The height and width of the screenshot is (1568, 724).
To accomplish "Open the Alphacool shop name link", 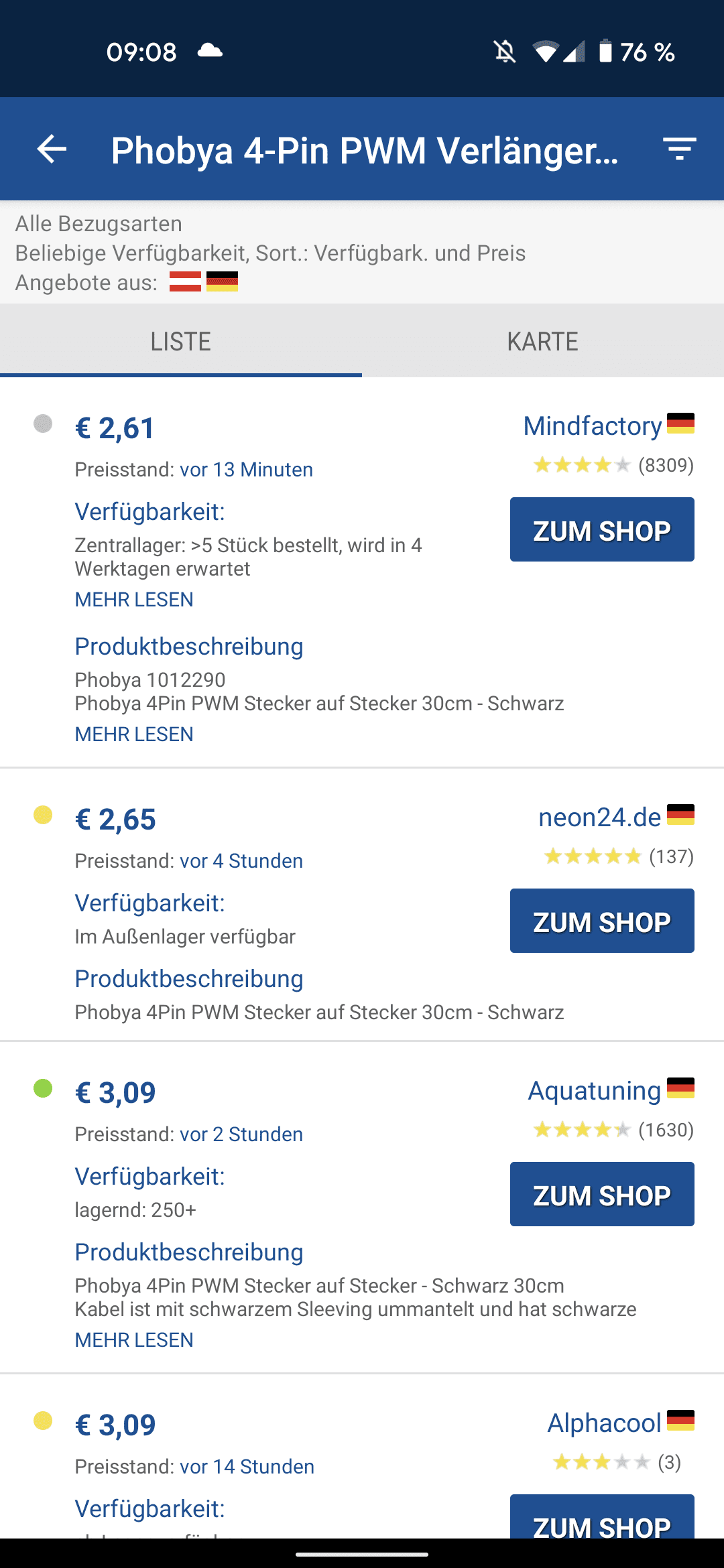I will point(605,1423).
